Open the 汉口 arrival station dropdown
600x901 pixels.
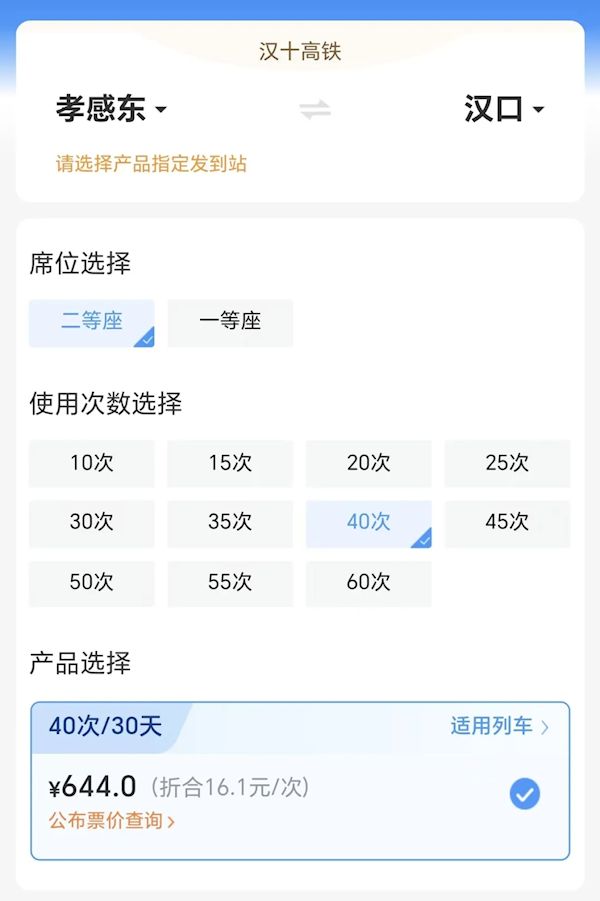[504, 109]
